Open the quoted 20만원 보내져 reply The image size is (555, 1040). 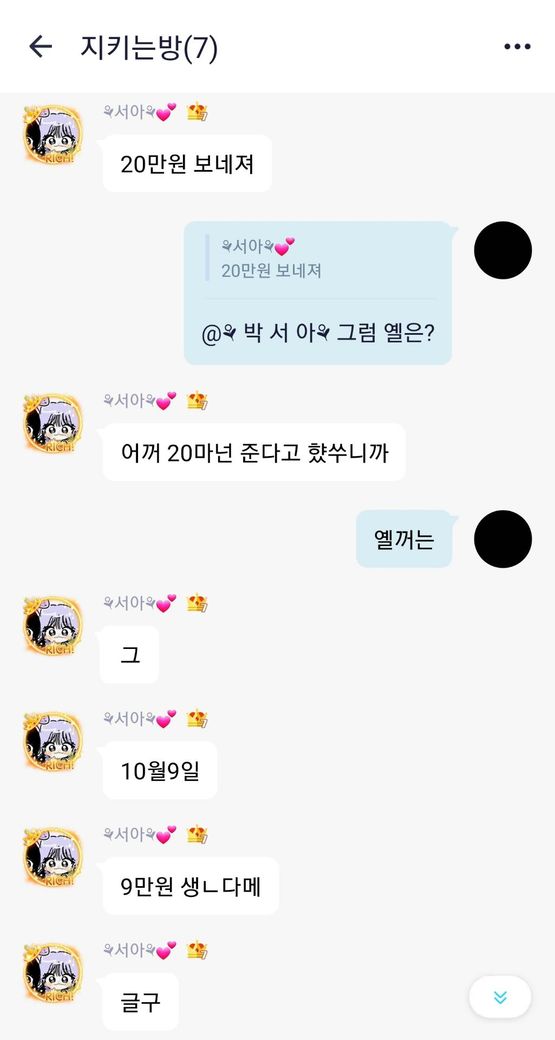click(319, 259)
